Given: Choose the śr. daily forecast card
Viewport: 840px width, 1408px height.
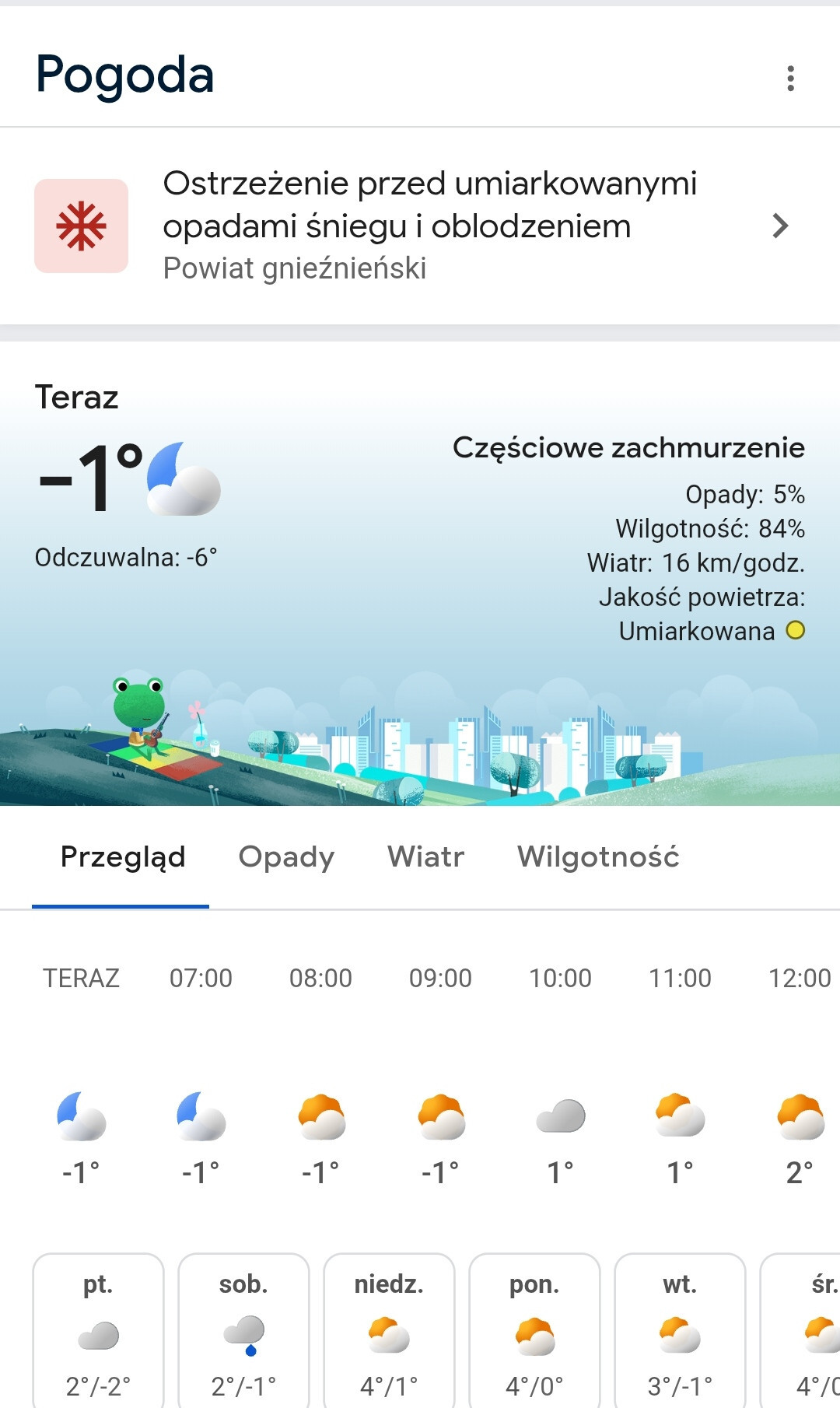Looking at the screenshot, I should click(809, 1332).
